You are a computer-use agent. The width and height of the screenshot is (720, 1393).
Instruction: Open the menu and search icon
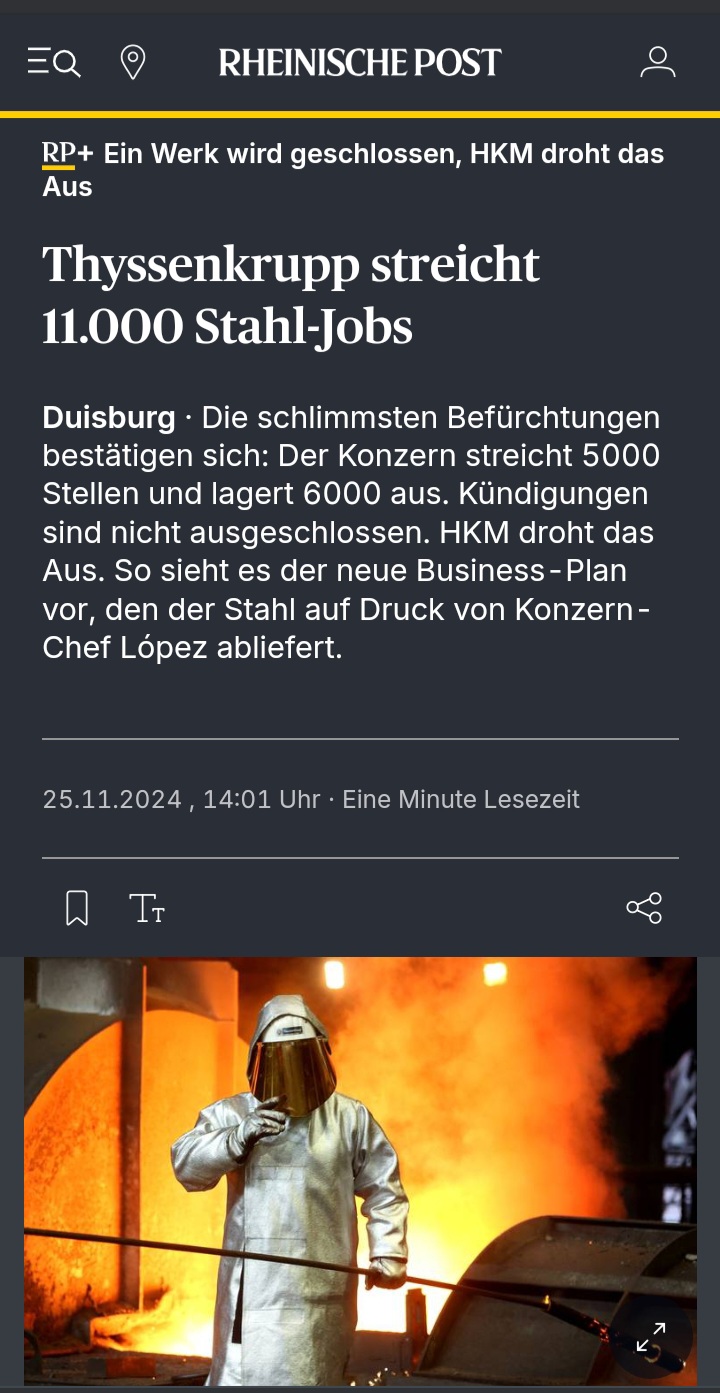(x=53, y=63)
